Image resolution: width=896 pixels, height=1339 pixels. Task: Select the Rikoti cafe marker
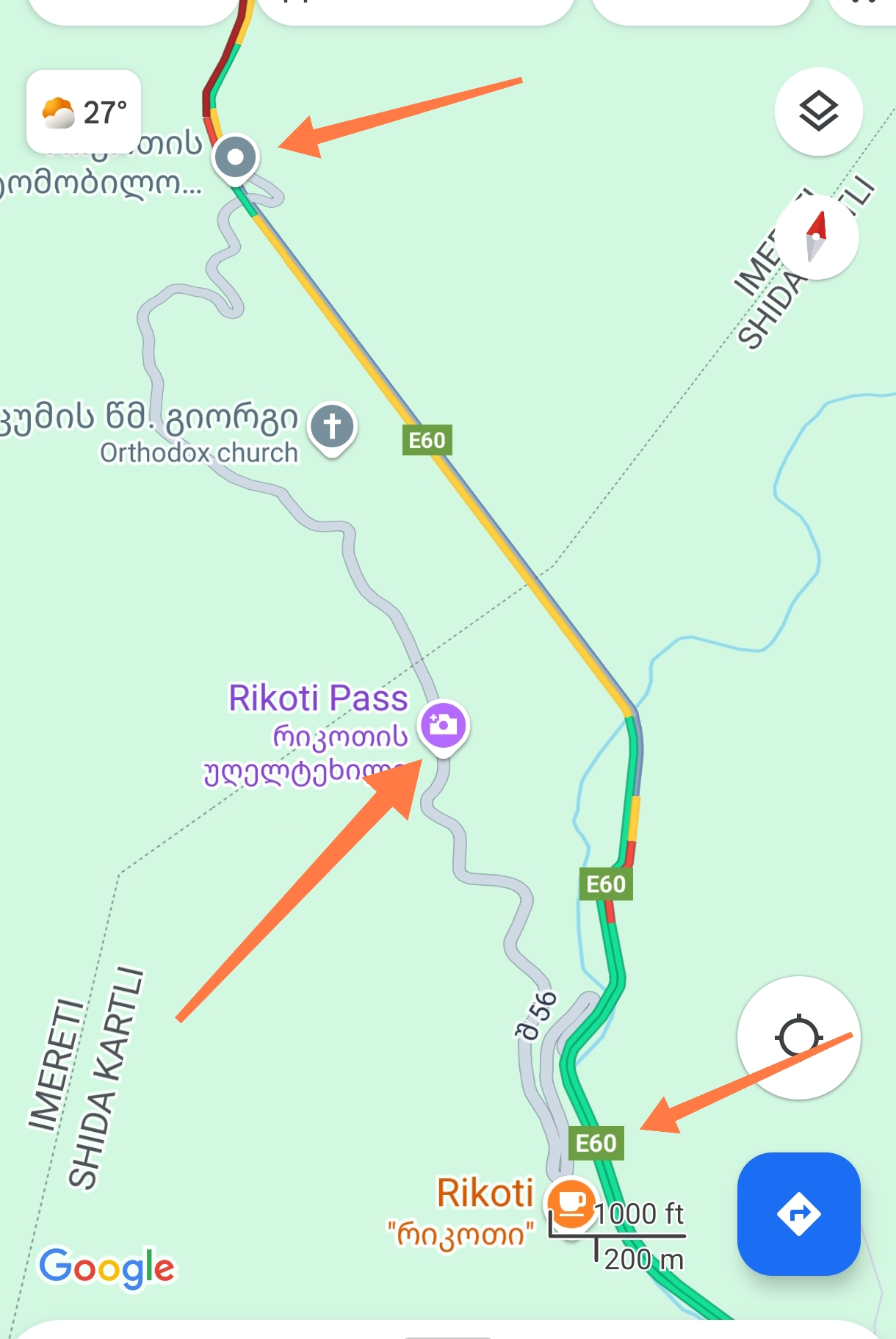(570, 1202)
